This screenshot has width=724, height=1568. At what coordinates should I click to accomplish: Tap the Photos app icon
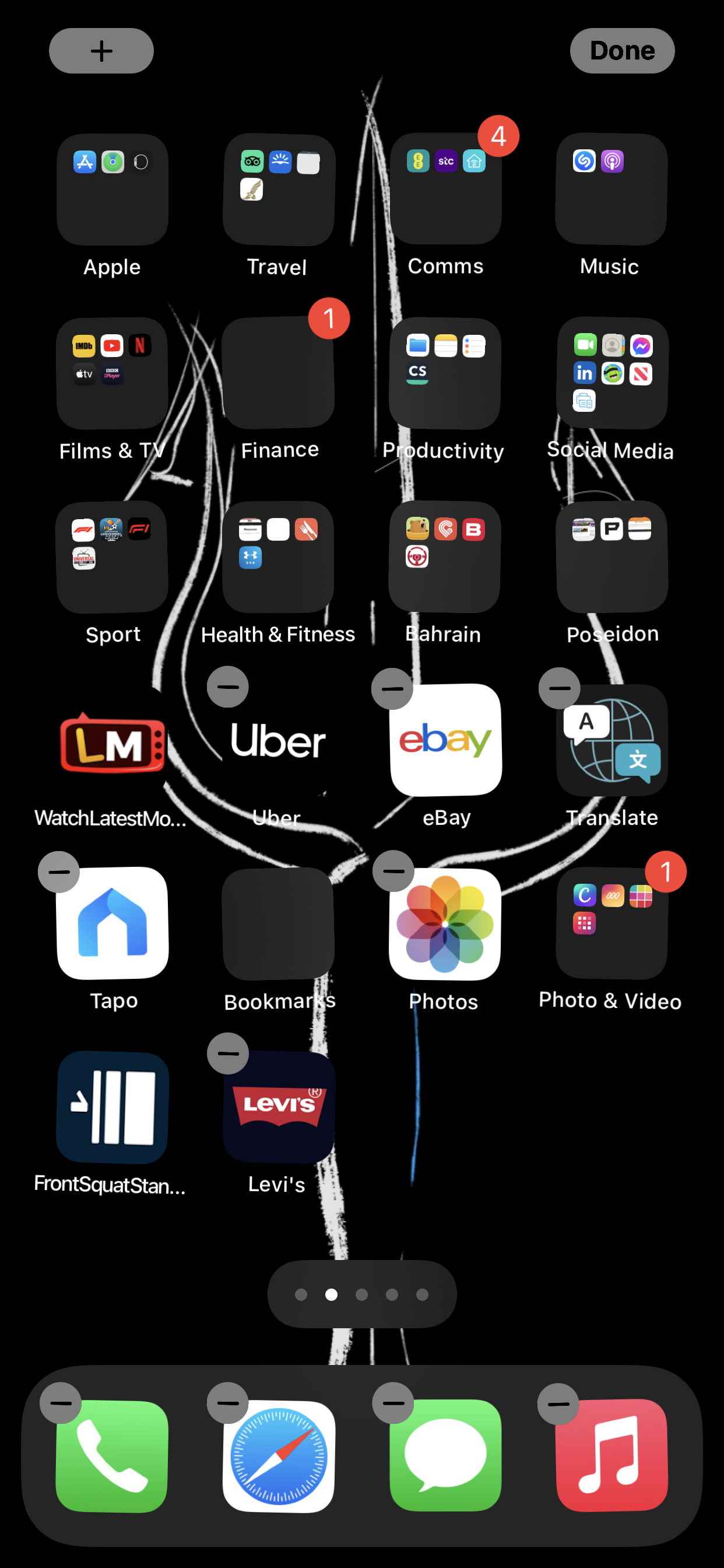[x=445, y=924]
